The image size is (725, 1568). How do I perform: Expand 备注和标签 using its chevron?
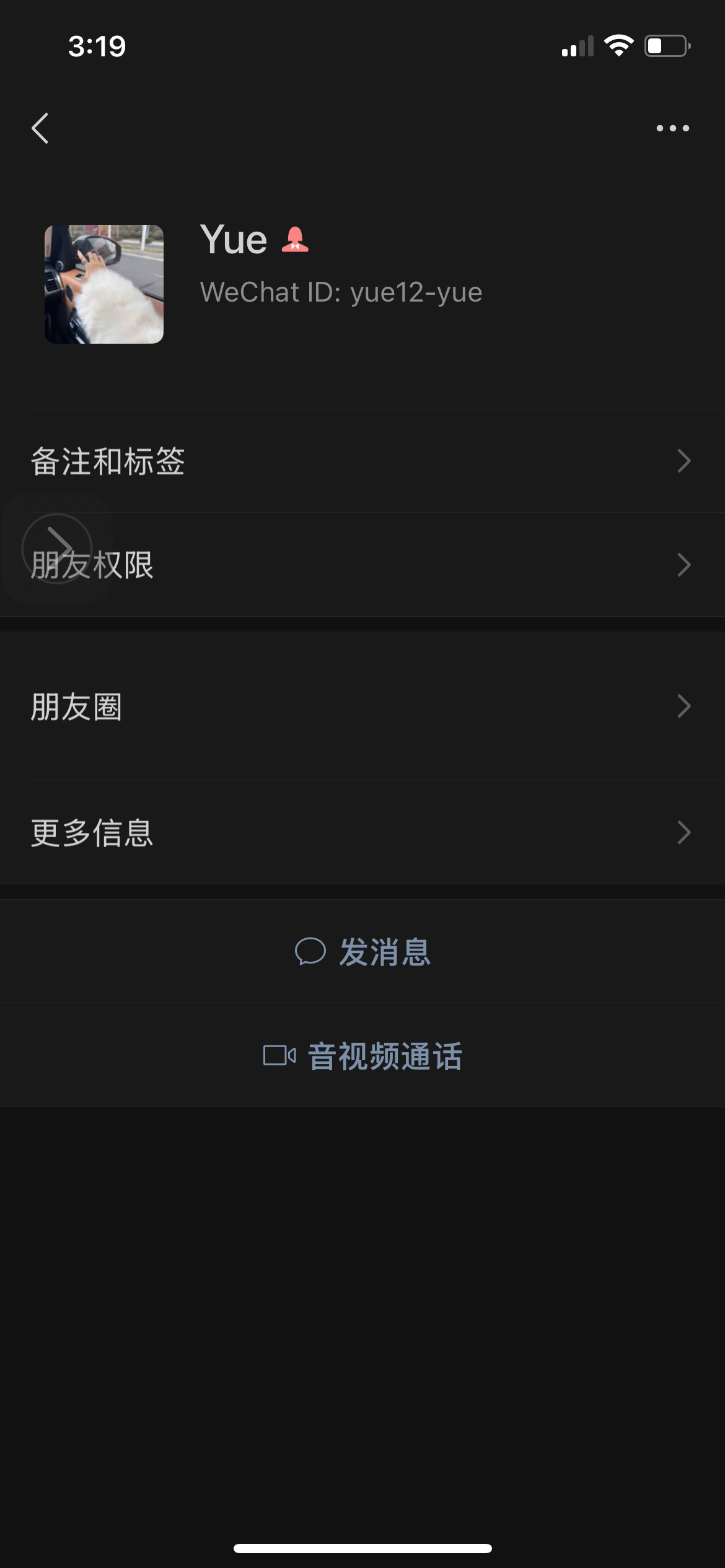(684, 461)
